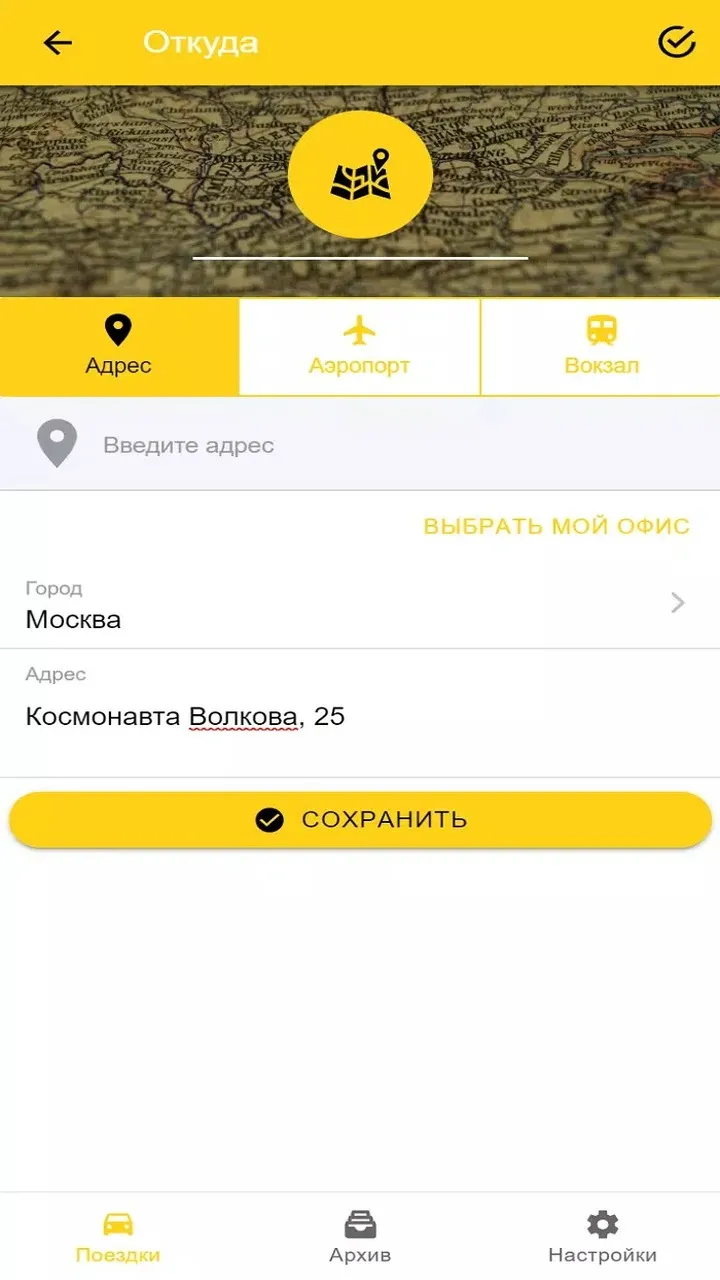Screen dimensions: 720x1280
Task: Tap the confirm checkmark icon in header
Action: pyautogui.click(x=677, y=42)
